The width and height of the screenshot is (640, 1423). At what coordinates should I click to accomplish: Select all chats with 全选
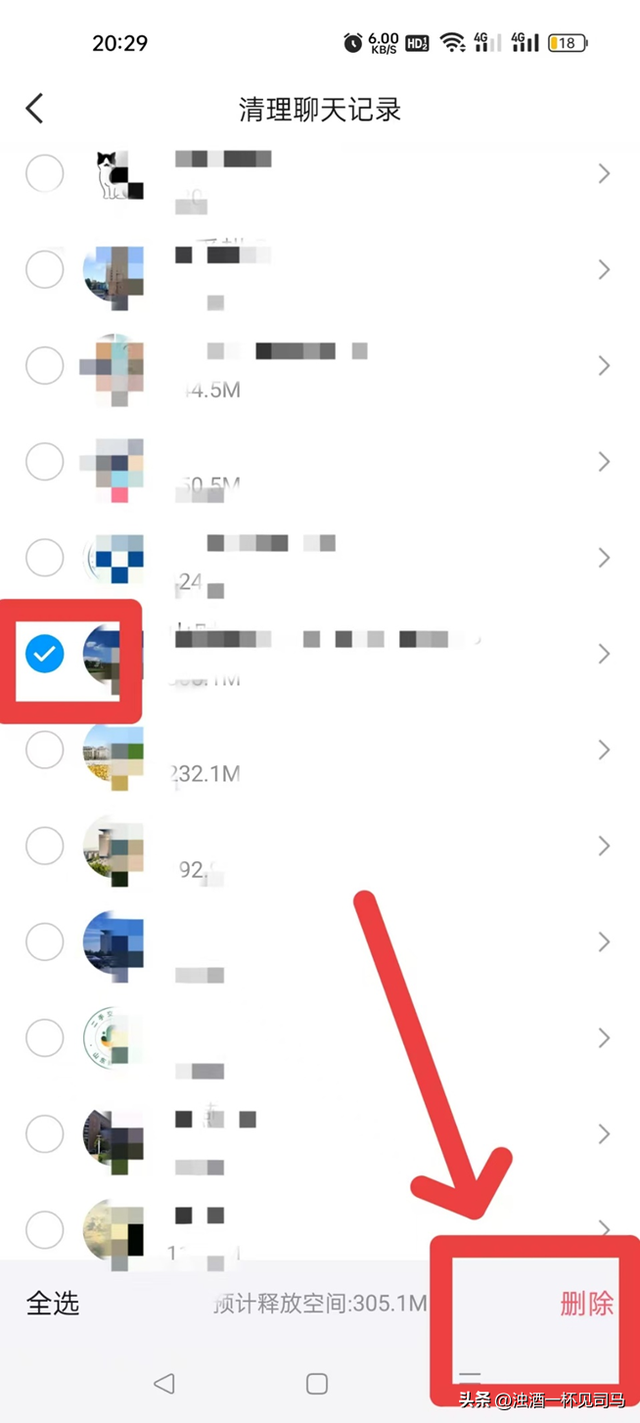coord(53,1303)
